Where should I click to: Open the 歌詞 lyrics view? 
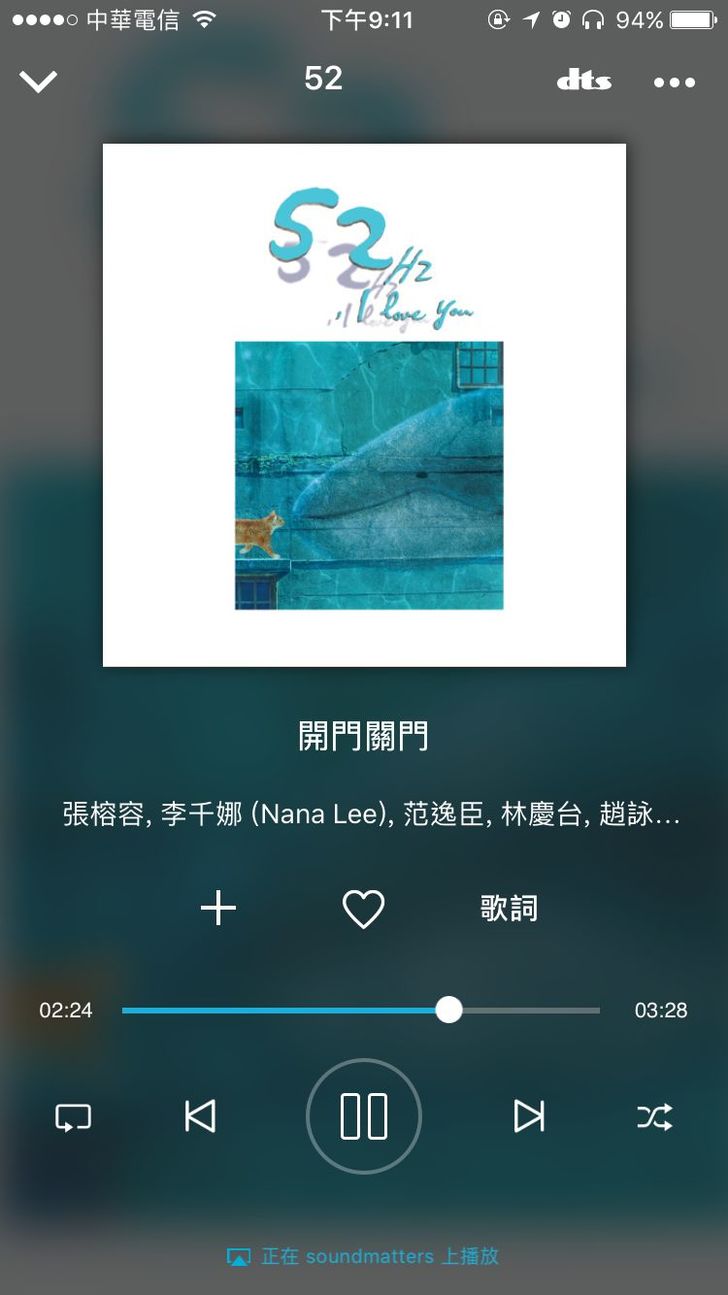tap(509, 908)
